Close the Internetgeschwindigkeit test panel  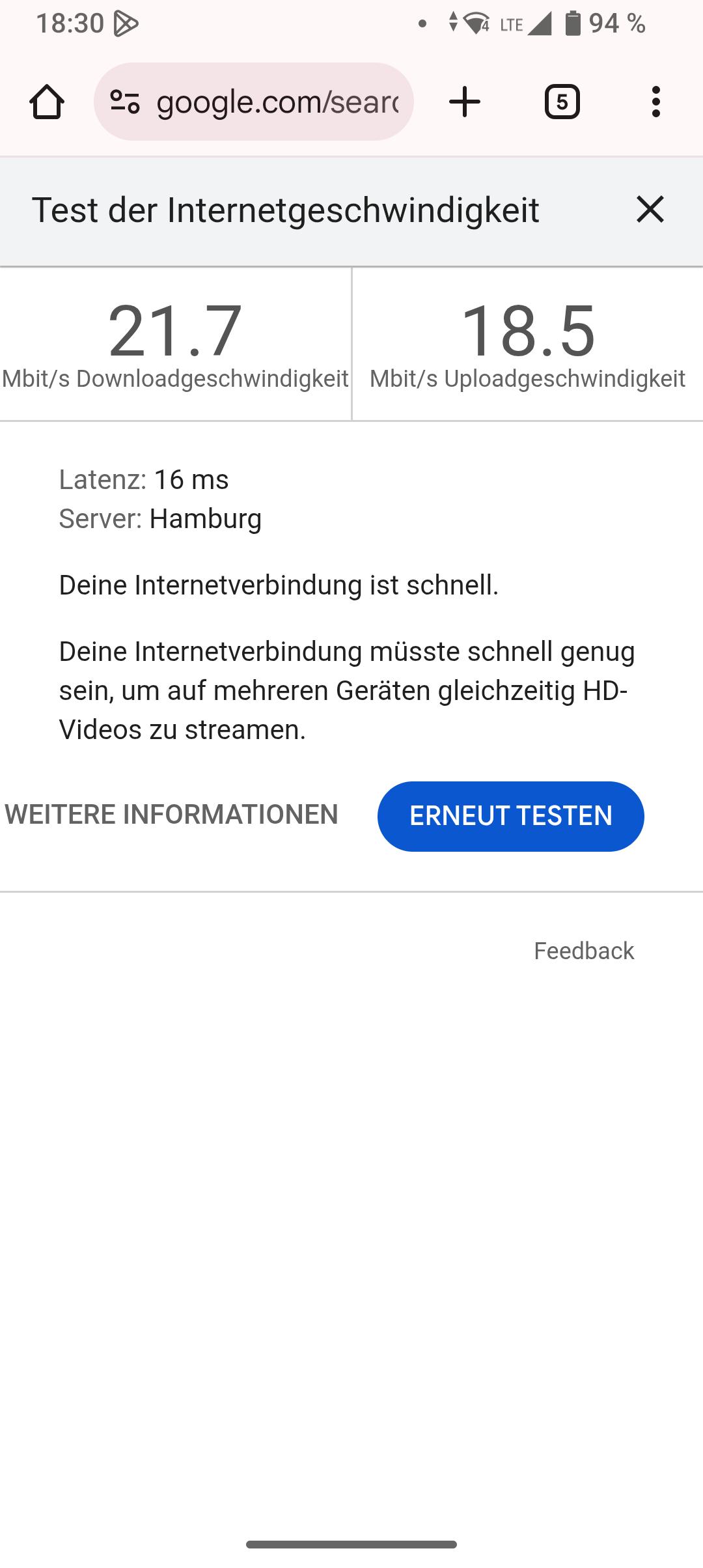[x=650, y=210]
